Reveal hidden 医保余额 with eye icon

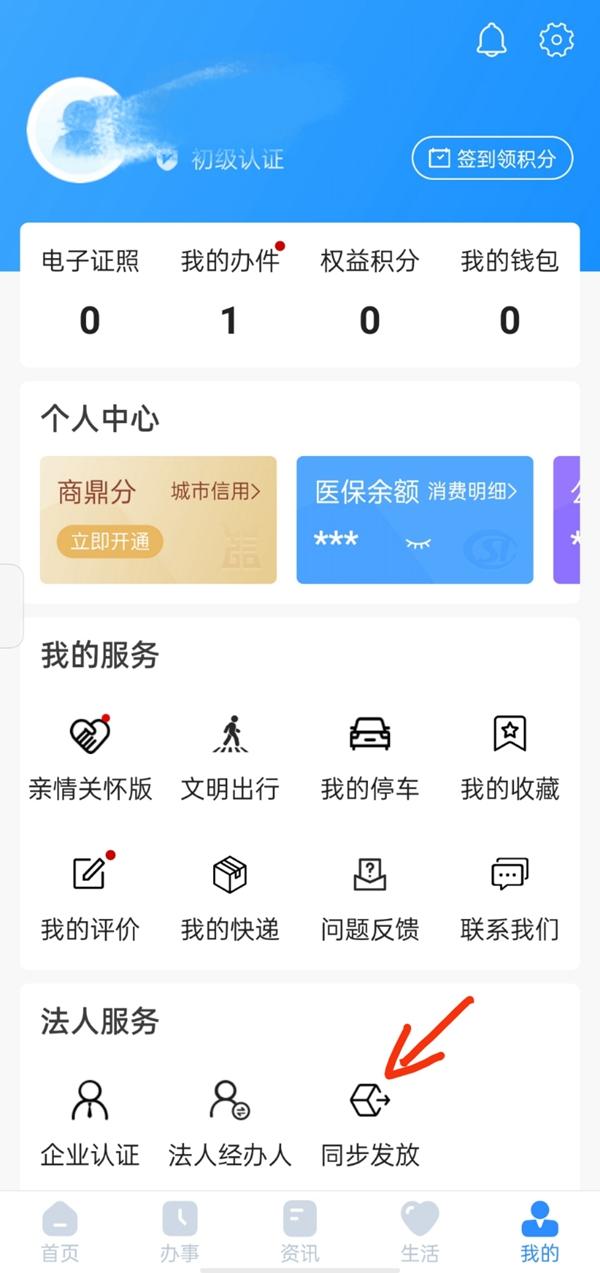[418, 543]
